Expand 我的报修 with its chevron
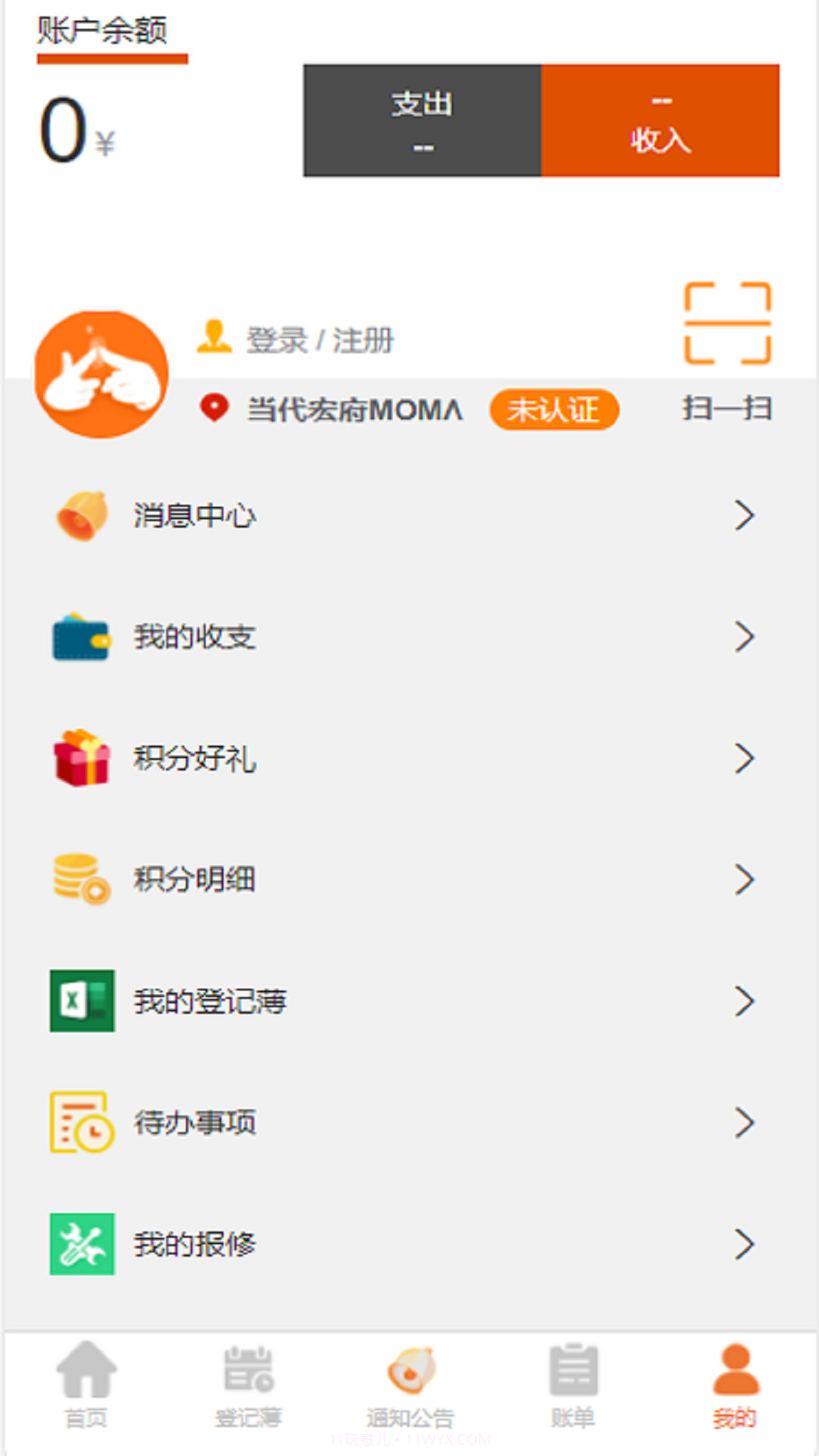 745,1244
